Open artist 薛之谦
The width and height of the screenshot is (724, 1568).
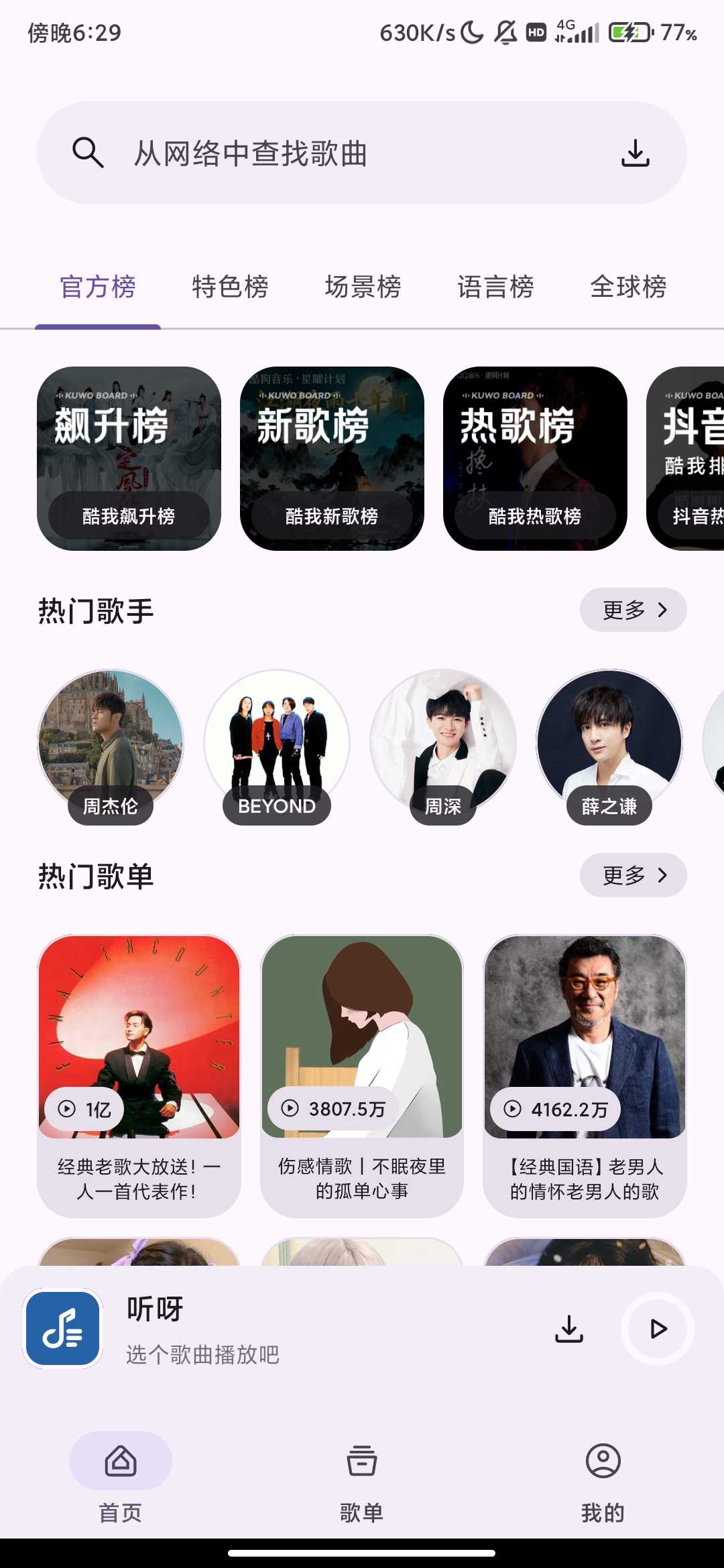(x=609, y=744)
